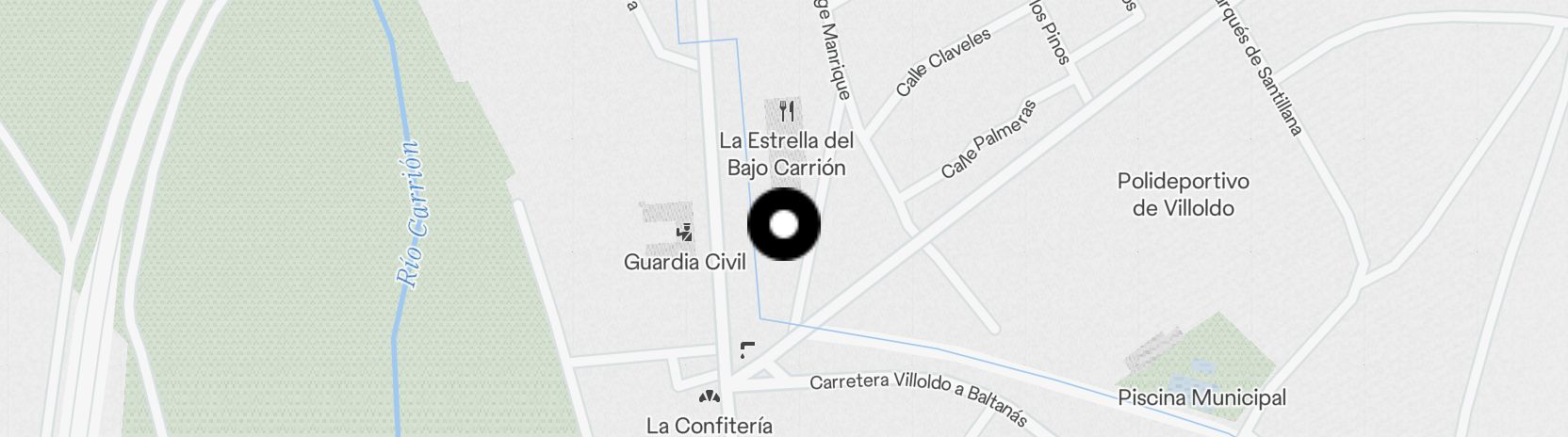Open La Estrella del Bajo Carrión restaurant
The height and width of the screenshot is (437, 1568).
786,112
